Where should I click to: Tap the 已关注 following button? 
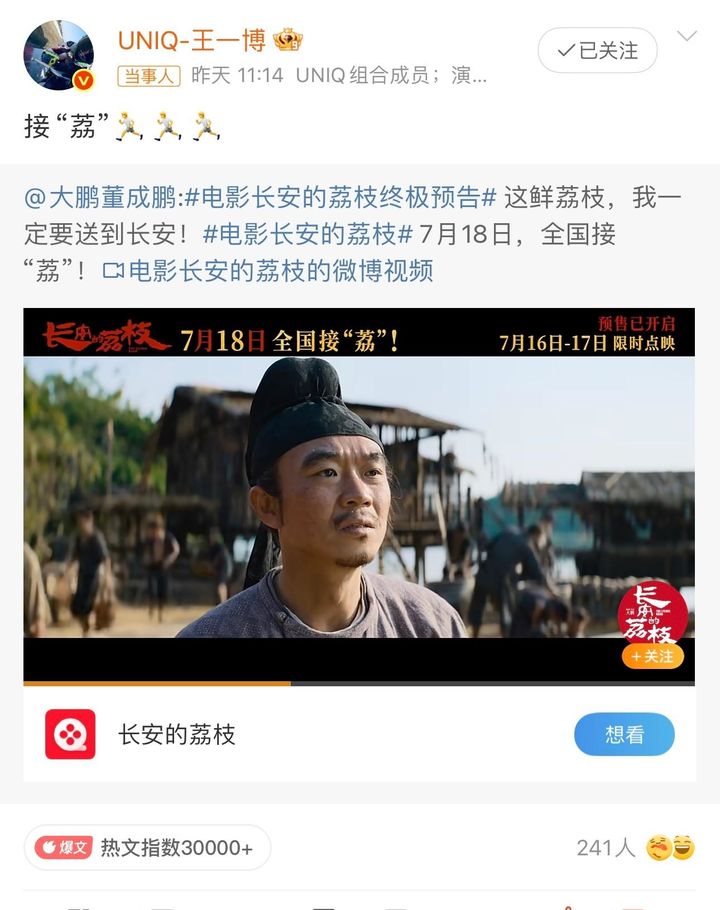[597, 50]
